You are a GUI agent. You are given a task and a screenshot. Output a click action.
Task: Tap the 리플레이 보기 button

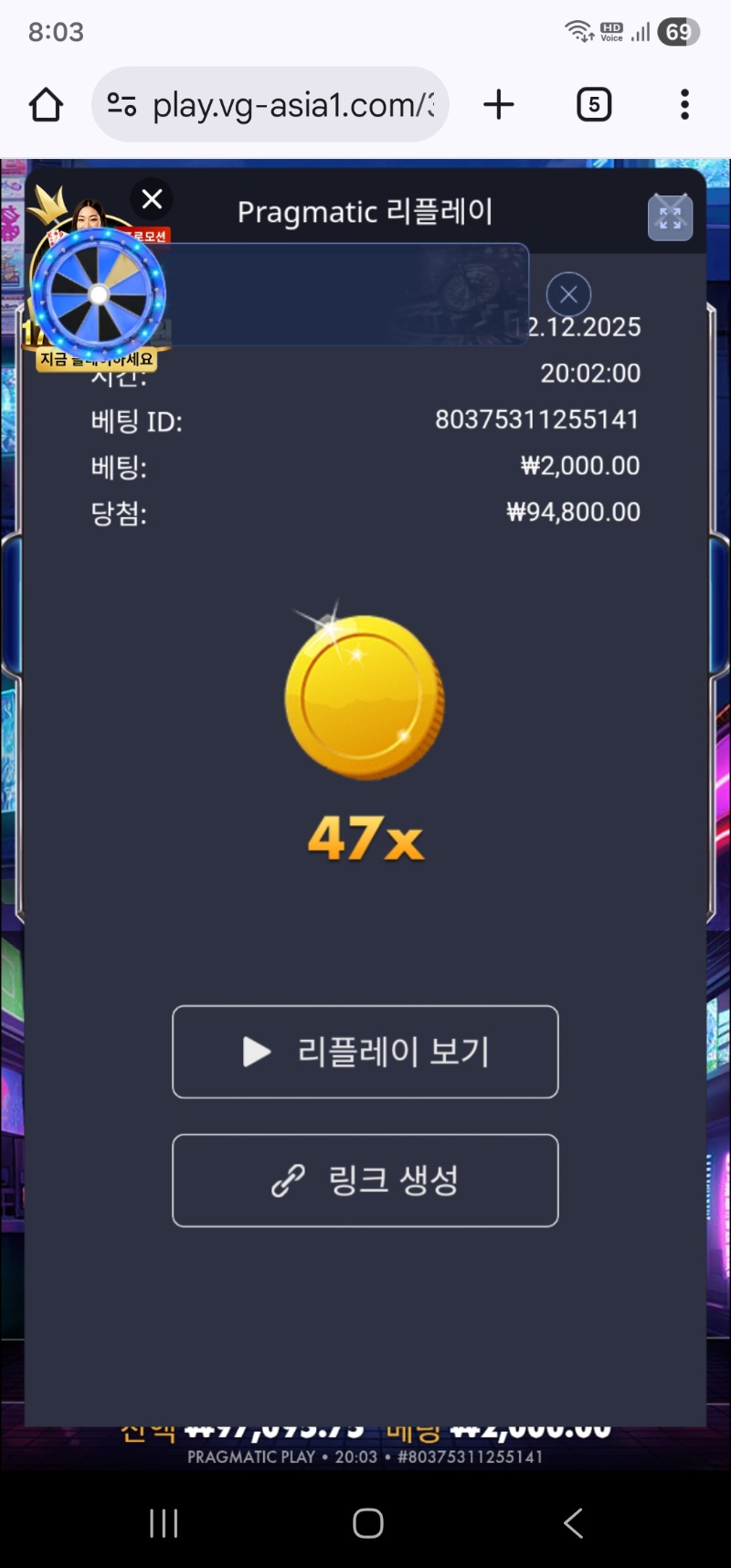365,1052
